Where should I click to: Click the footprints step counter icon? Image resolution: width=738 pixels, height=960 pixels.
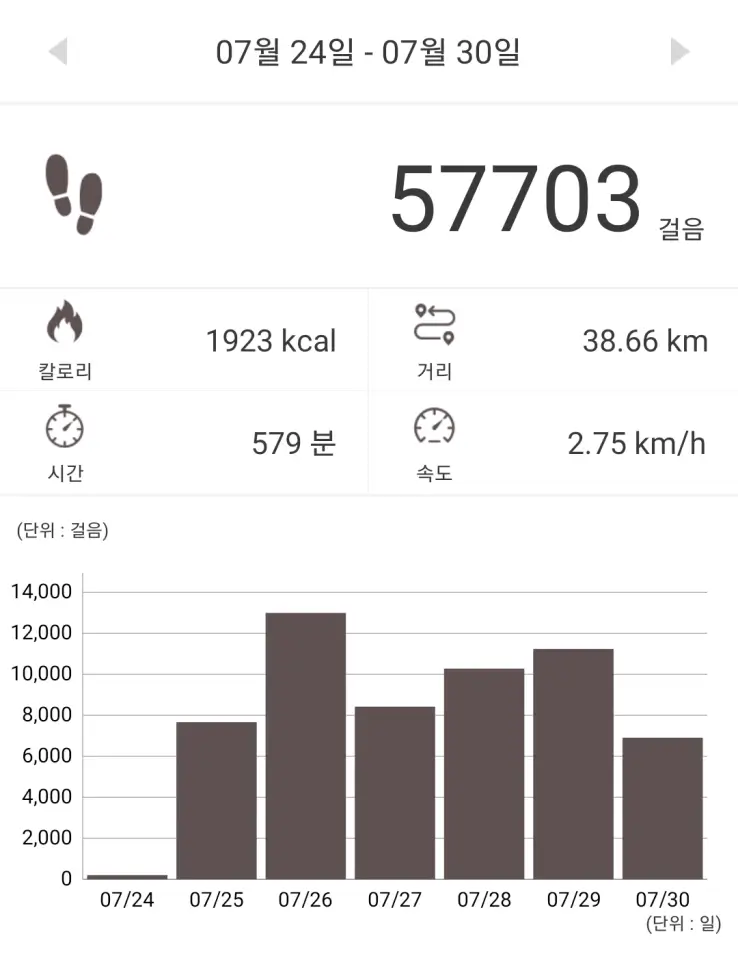point(72,193)
